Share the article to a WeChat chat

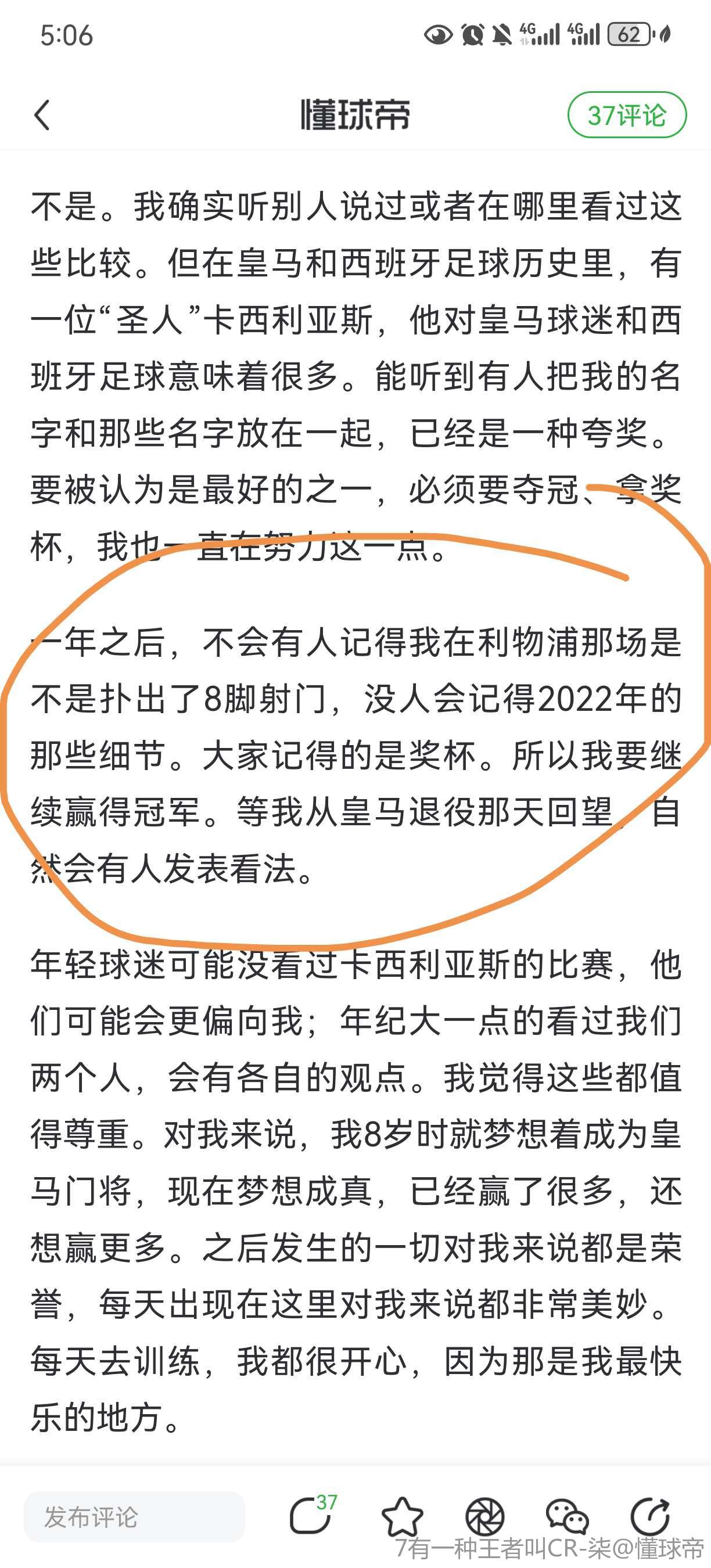(x=567, y=1517)
